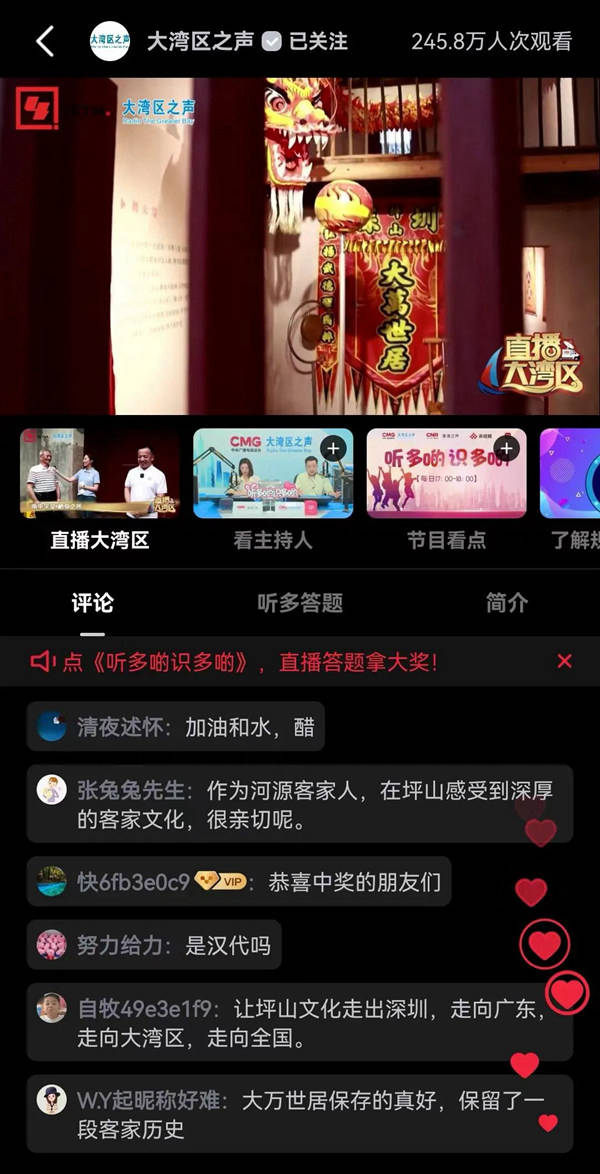Tap the live video player
This screenshot has width=600, height=1174.
click(x=300, y=246)
